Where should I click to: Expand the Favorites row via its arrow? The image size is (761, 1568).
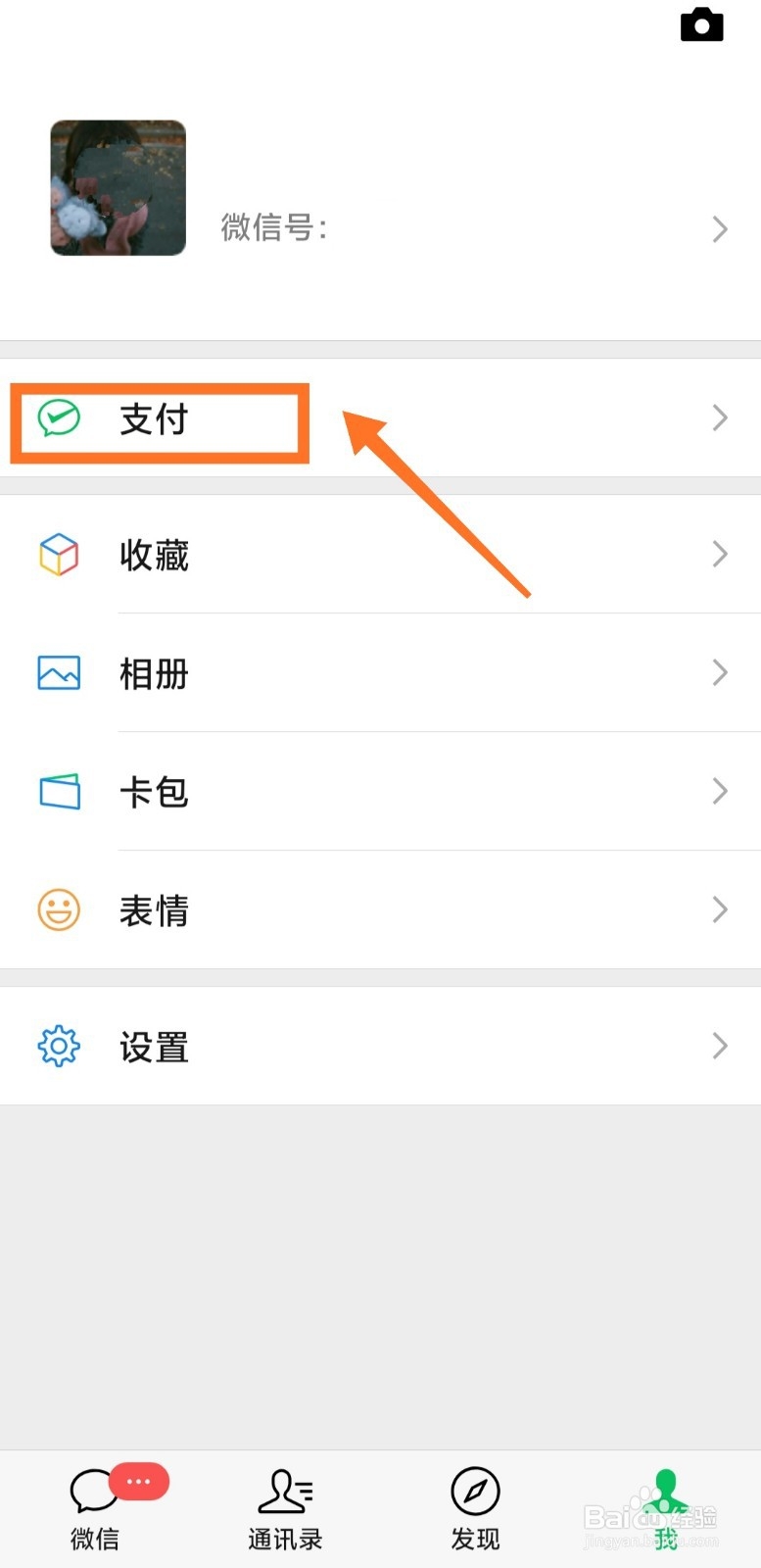point(720,554)
